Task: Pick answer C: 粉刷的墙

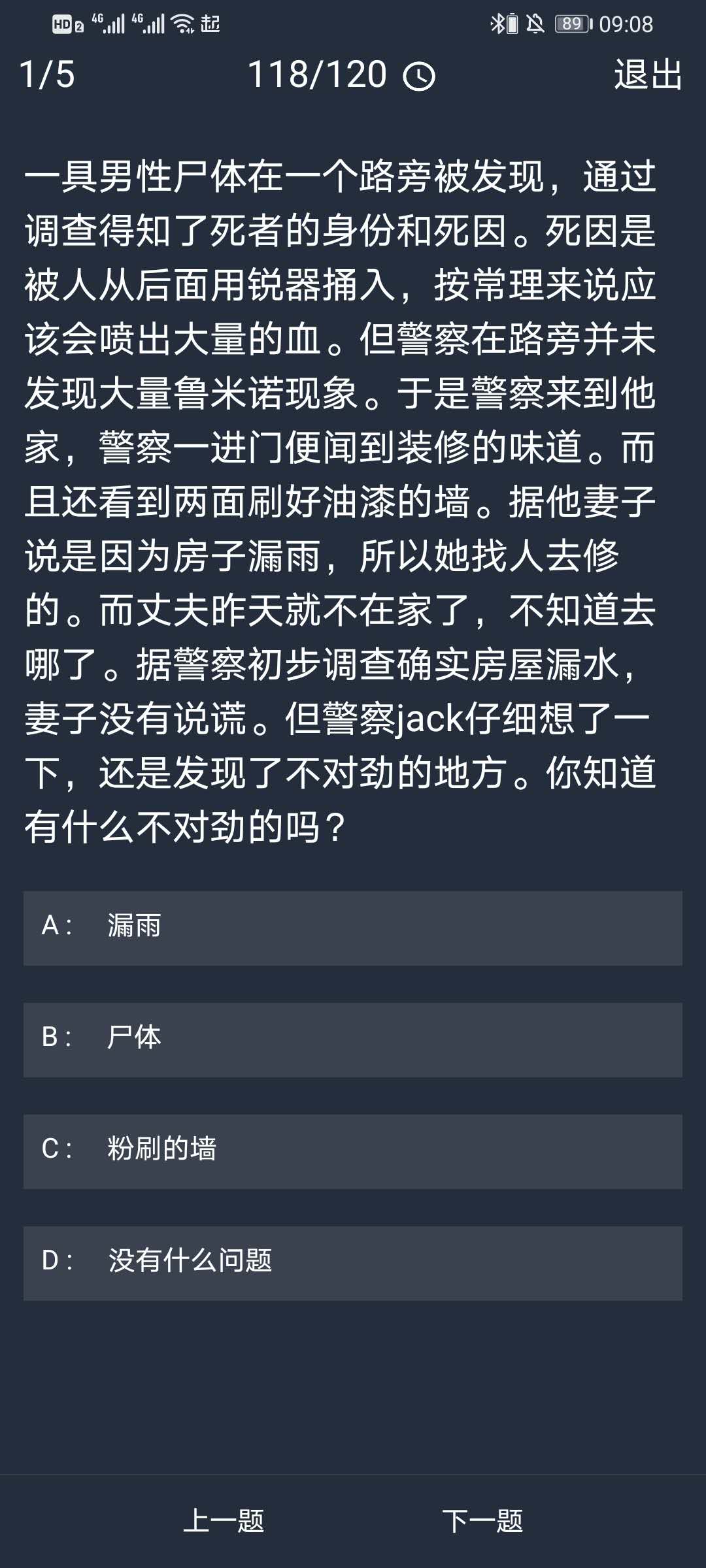Action: coord(353,1151)
